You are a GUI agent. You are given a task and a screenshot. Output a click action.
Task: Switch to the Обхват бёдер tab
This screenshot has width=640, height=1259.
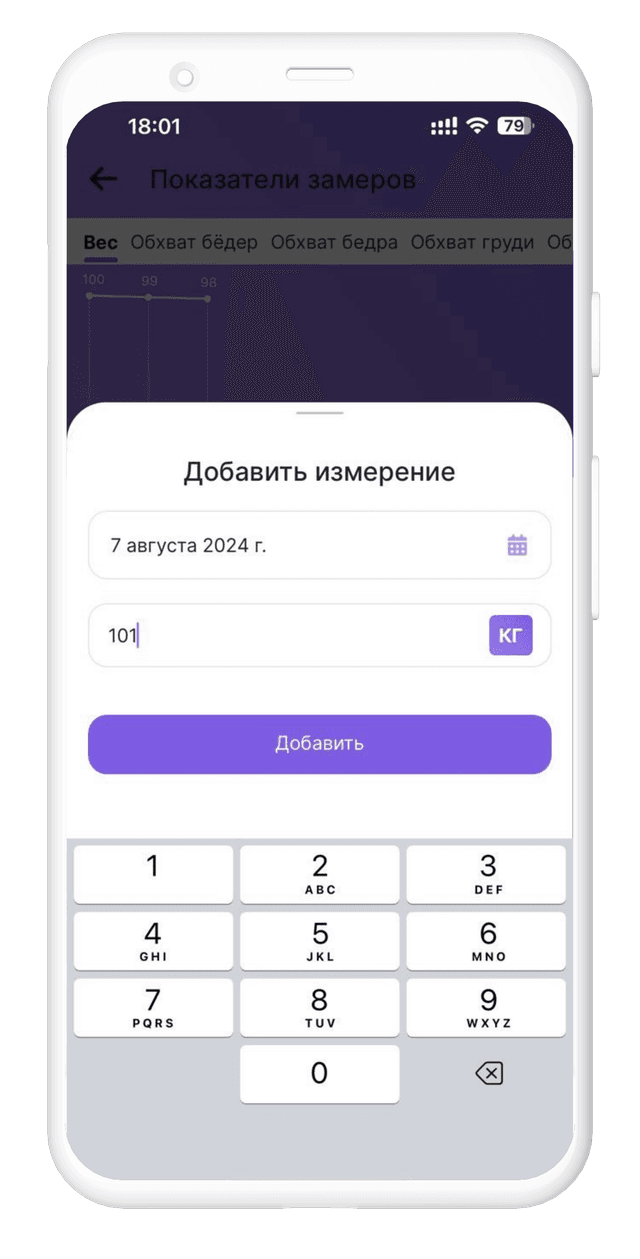coord(194,242)
